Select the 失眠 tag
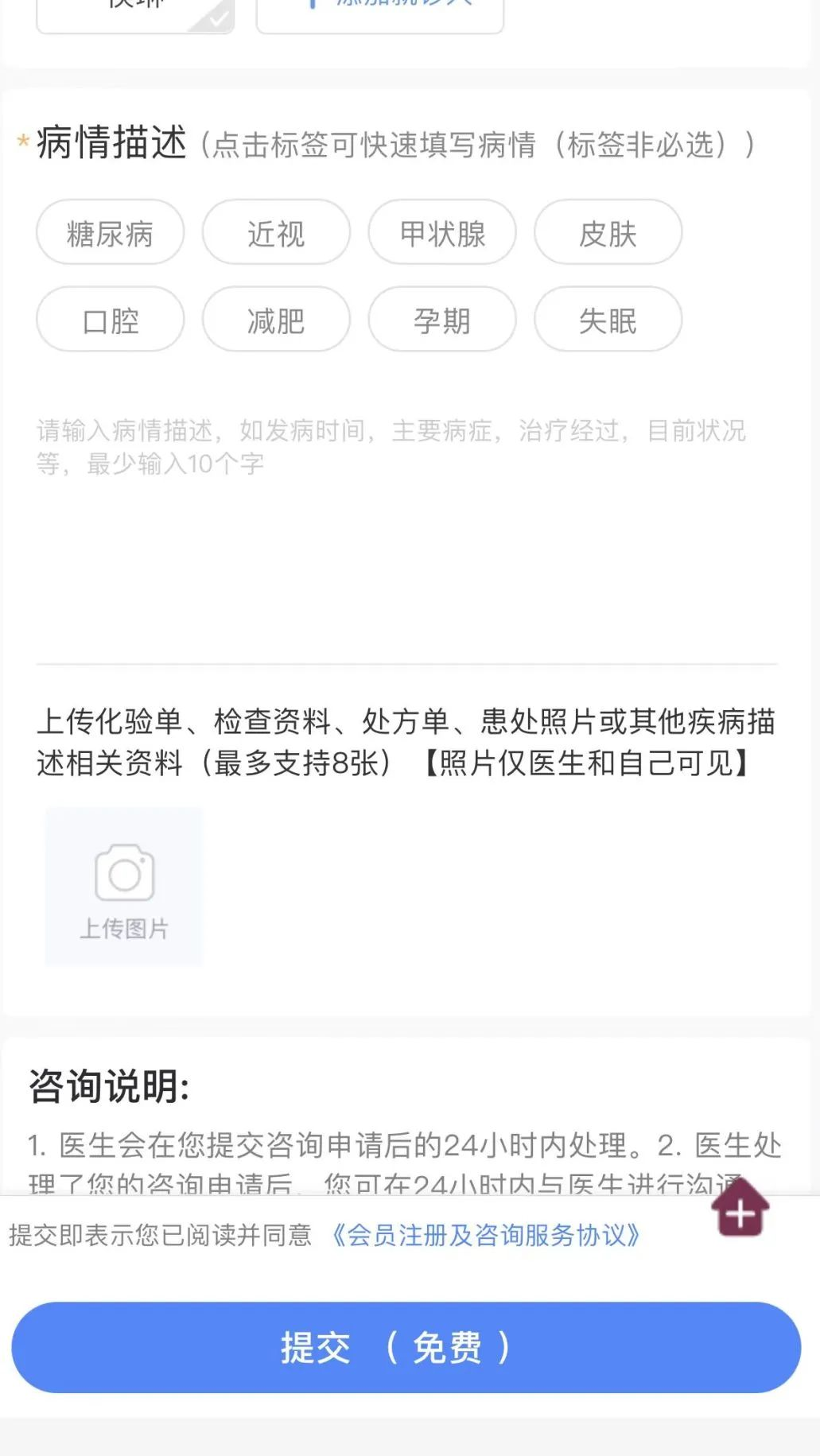The height and width of the screenshot is (1456, 820). [x=608, y=320]
